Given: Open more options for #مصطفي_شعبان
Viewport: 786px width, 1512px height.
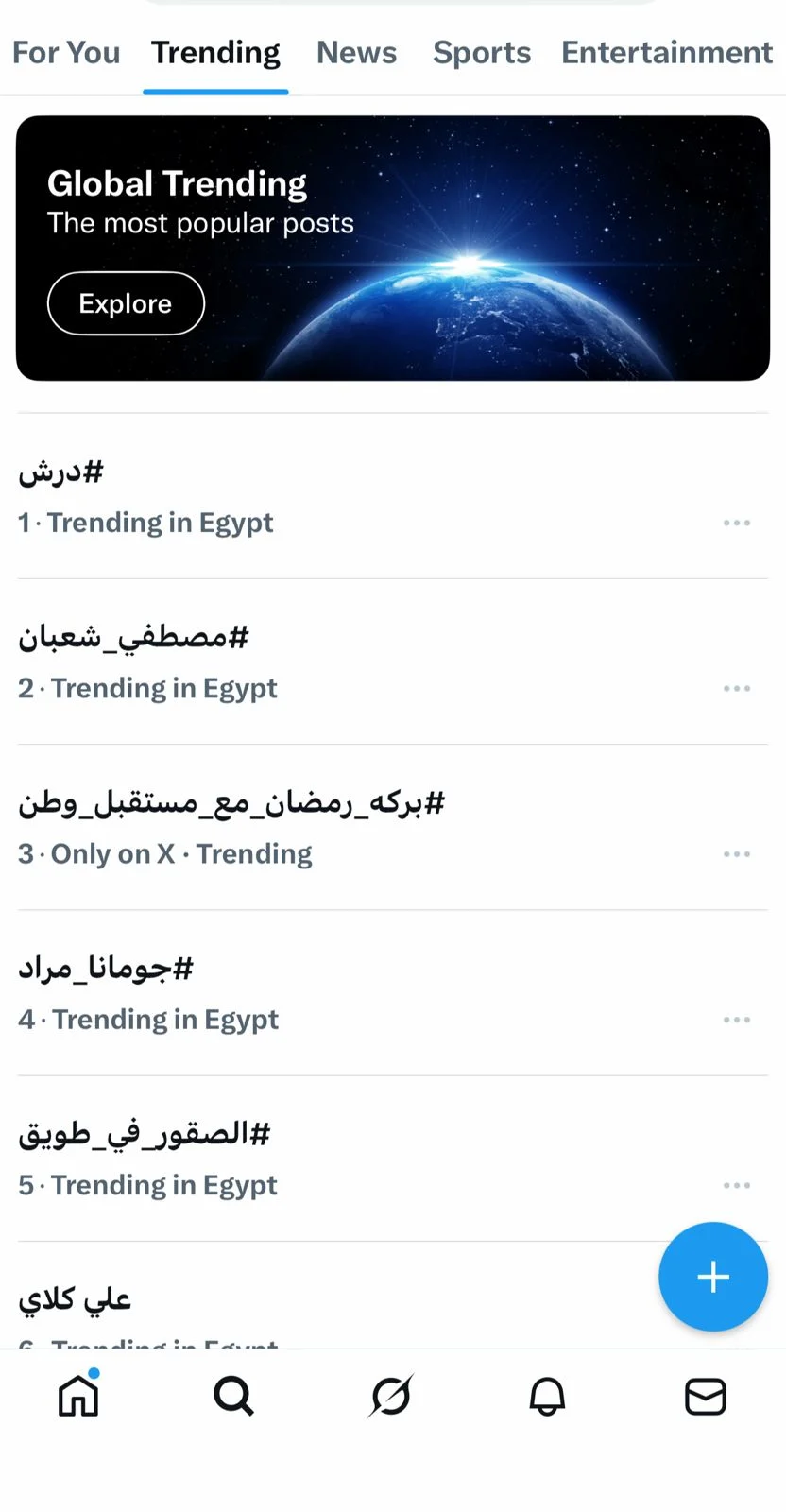Looking at the screenshot, I should 737,688.
